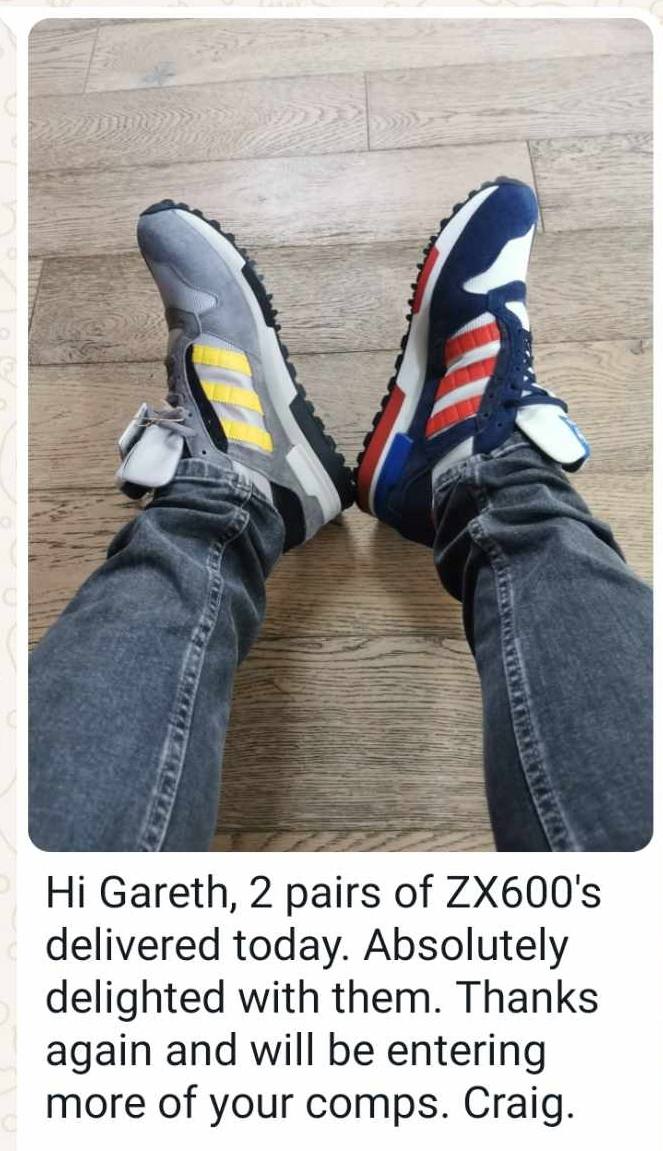
Task: Open the trainers photo in the message
Action: point(340,435)
